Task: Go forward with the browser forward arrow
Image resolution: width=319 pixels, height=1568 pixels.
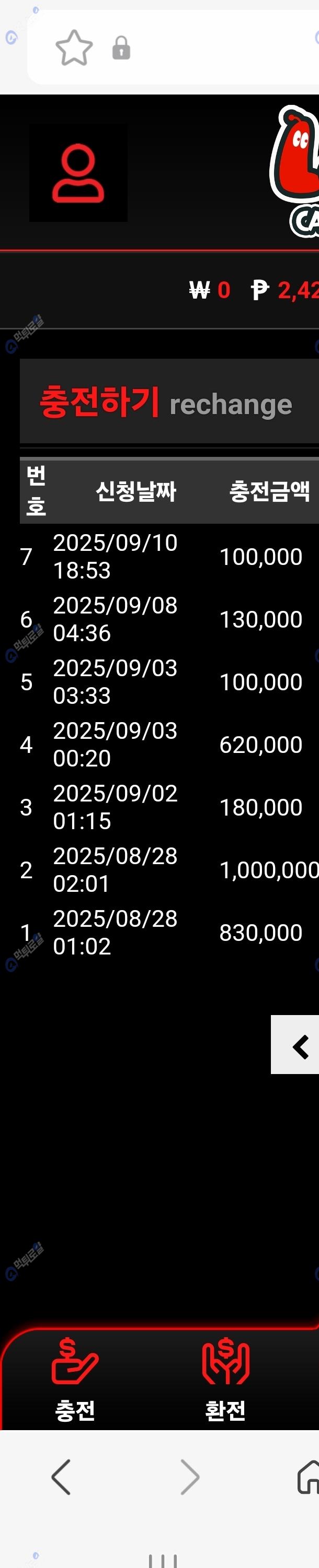Action: click(190, 1477)
